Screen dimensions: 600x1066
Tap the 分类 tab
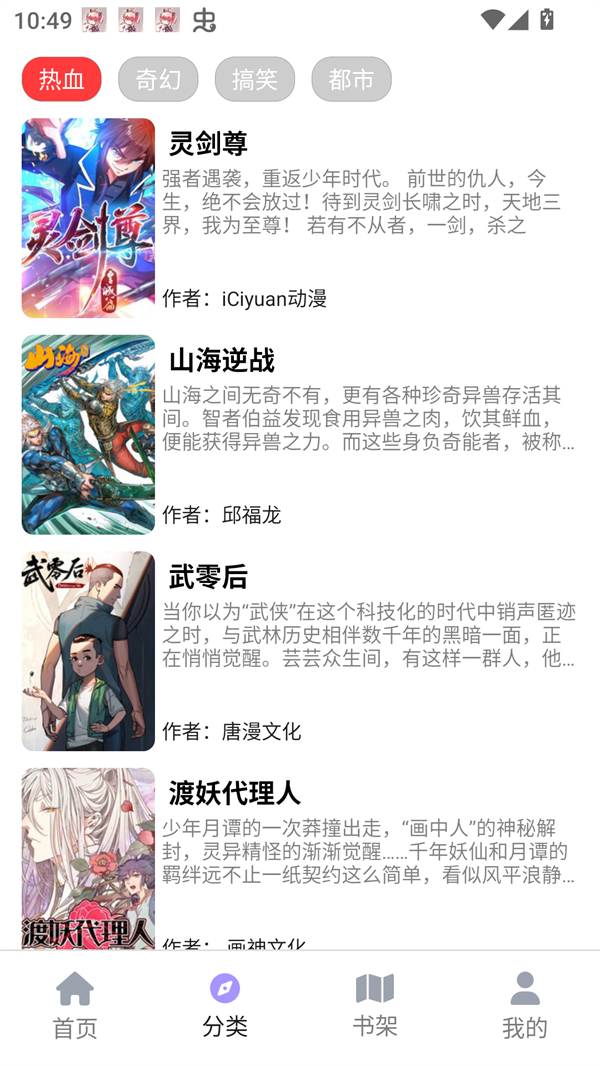225,1006
